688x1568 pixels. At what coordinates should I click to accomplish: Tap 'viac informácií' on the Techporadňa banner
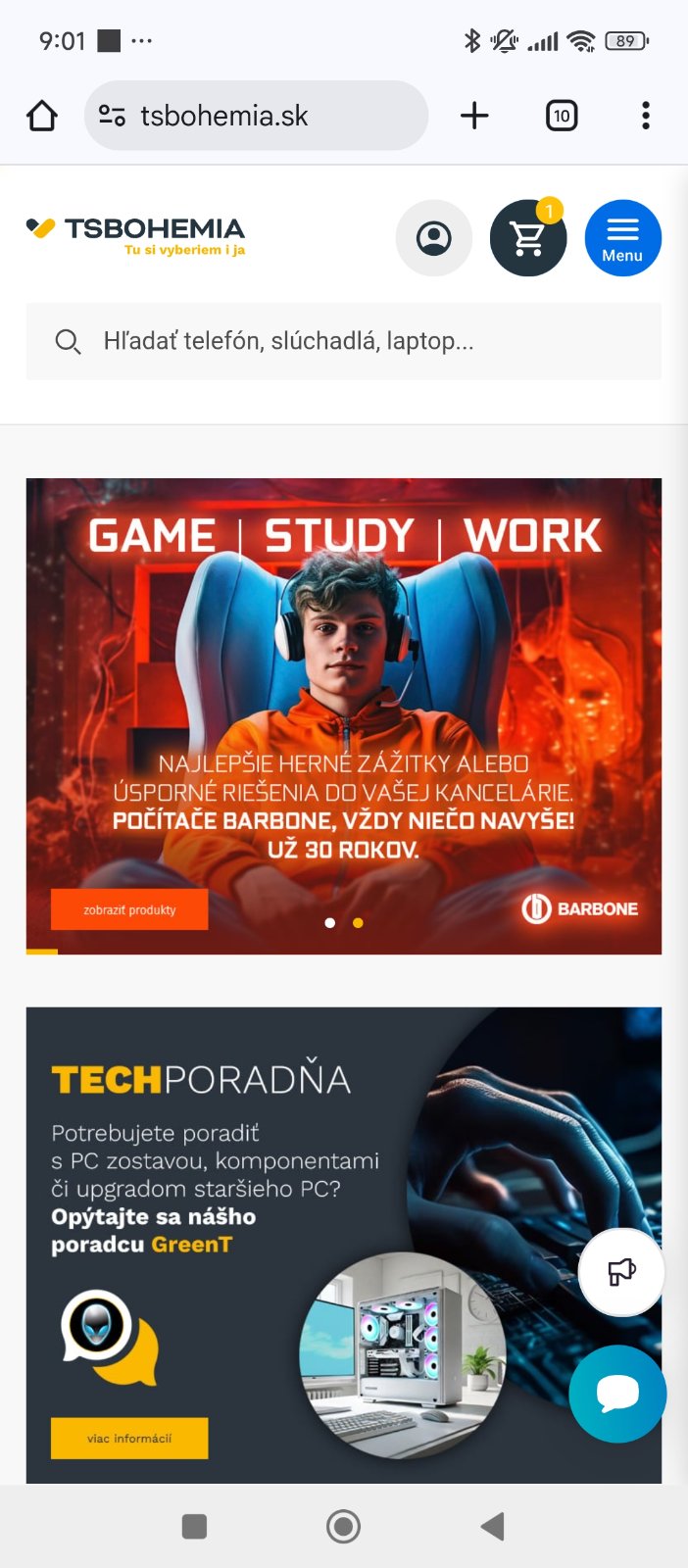pyautogui.click(x=129, y=1438)
